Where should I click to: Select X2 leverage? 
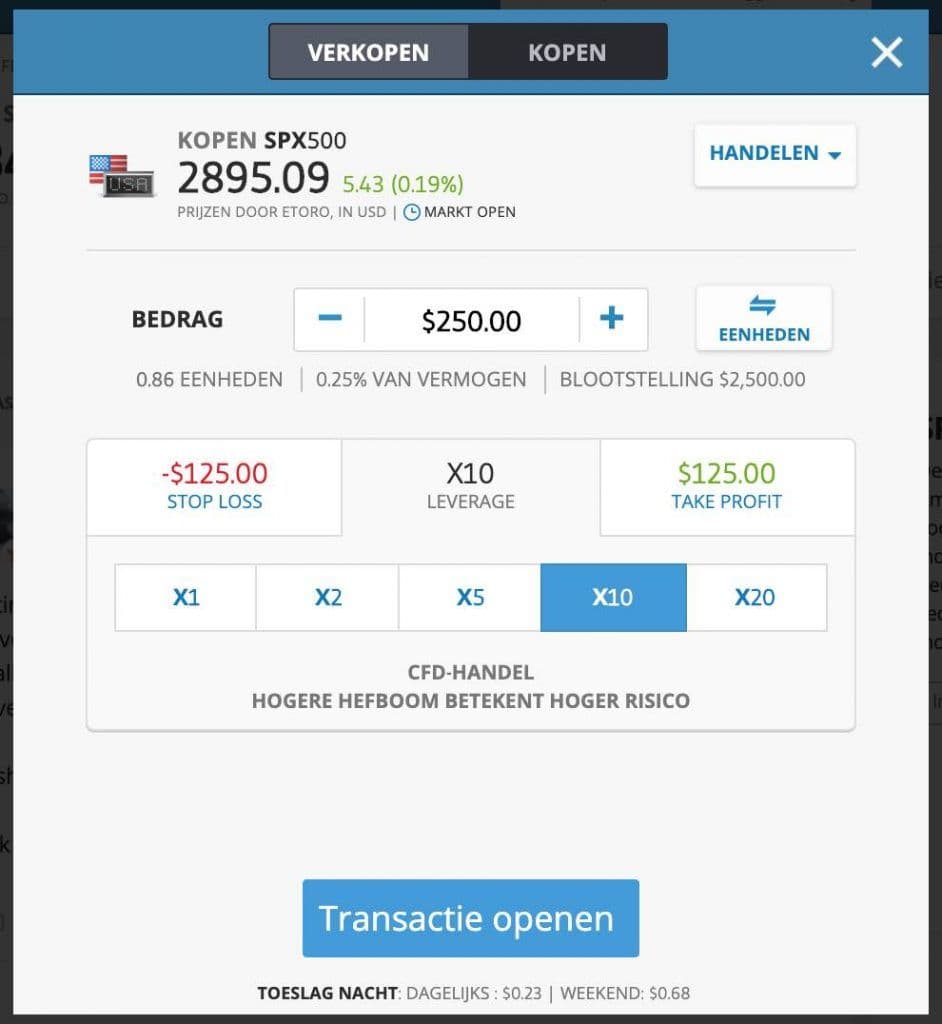[x=328, y=597]
